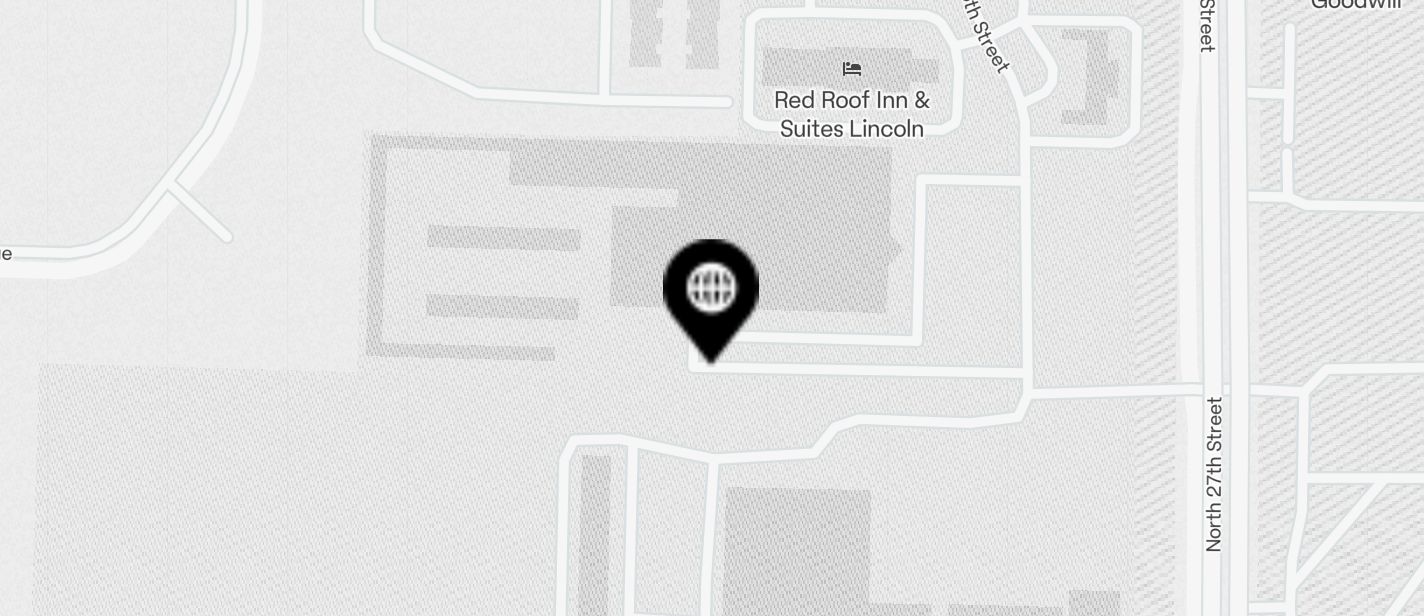Viewport: 1424px width, 616px height.
Task: Open the Red Roof Inn & Suites Lincoln marker
Action: (852, 70)
